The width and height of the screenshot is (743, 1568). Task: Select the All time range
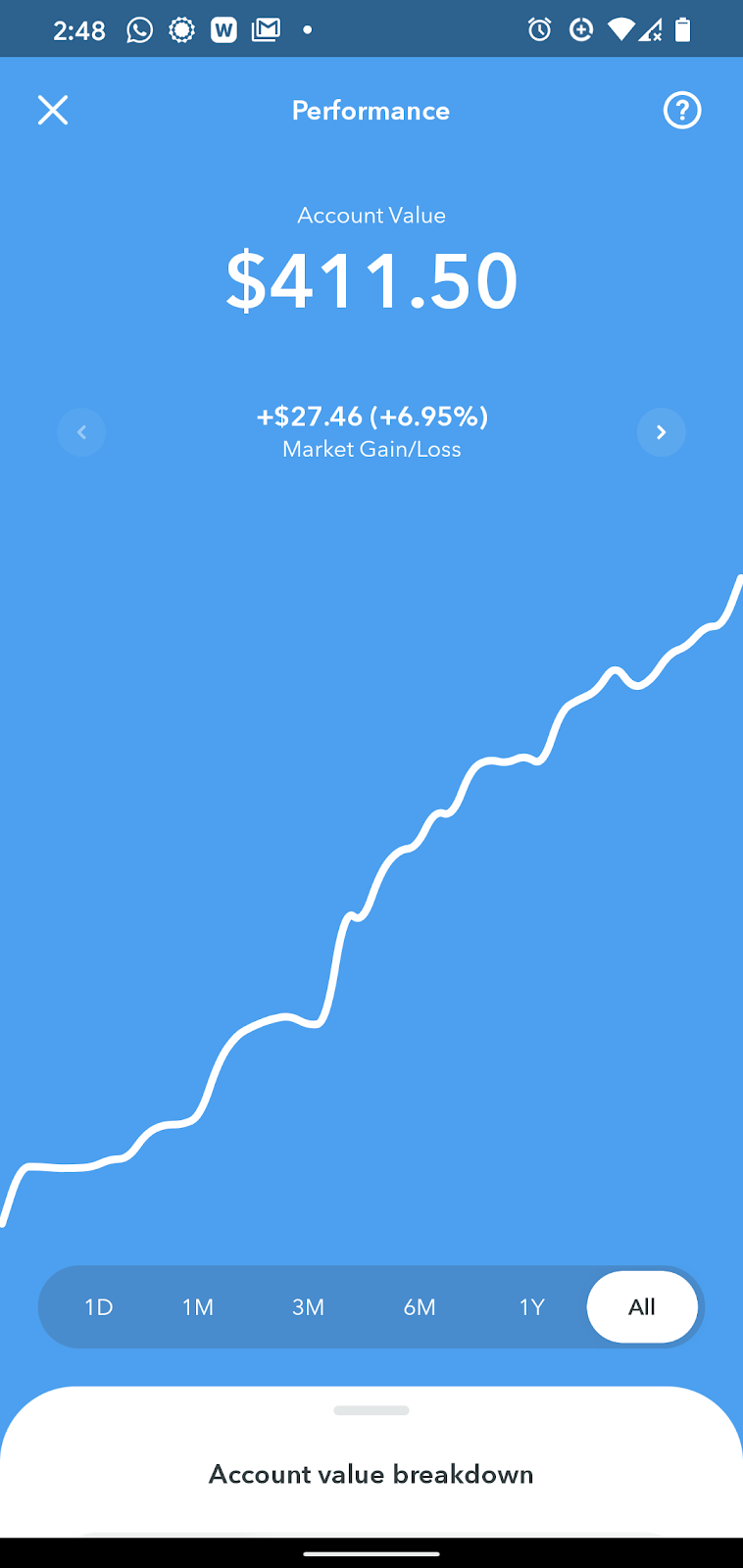point(642,1307)
